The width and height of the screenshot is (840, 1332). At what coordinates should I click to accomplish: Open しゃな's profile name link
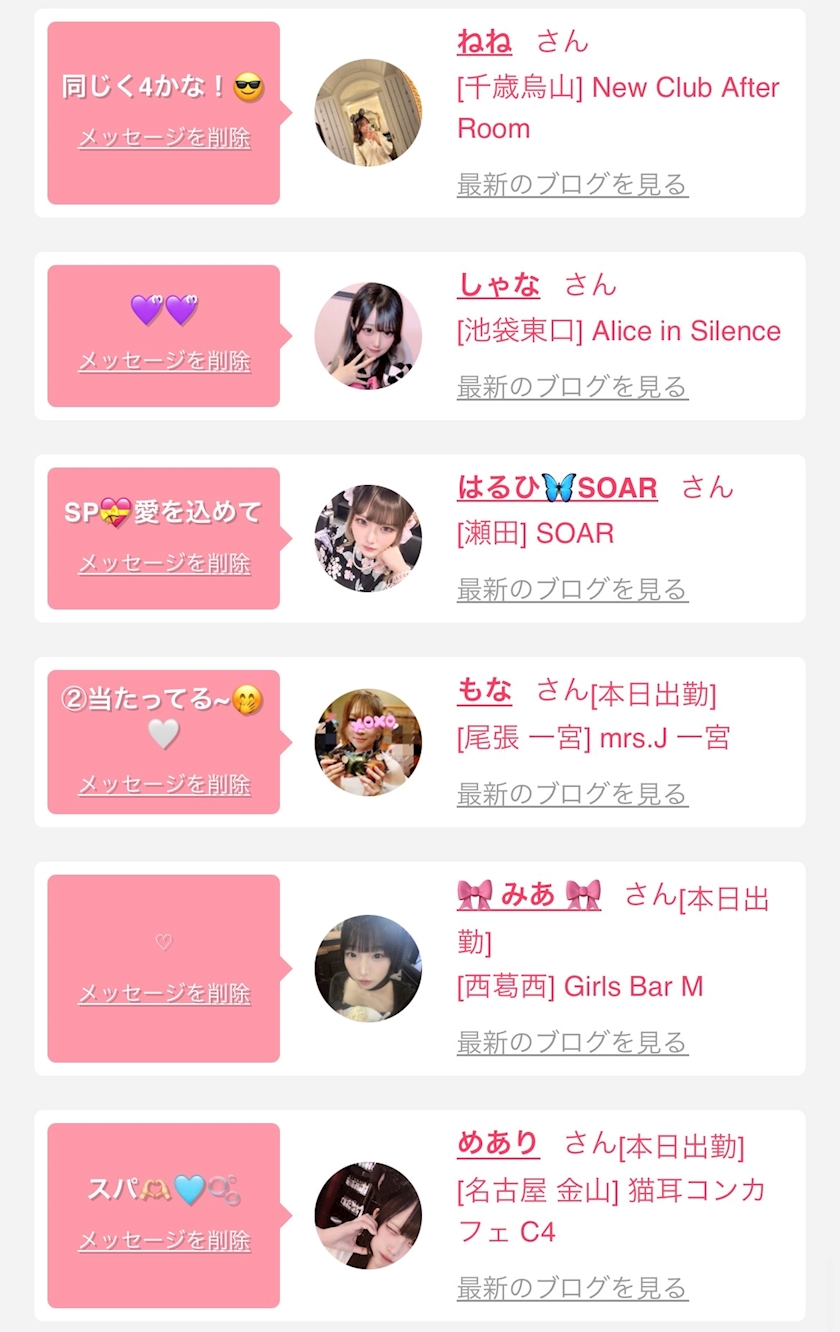(498, 285)
